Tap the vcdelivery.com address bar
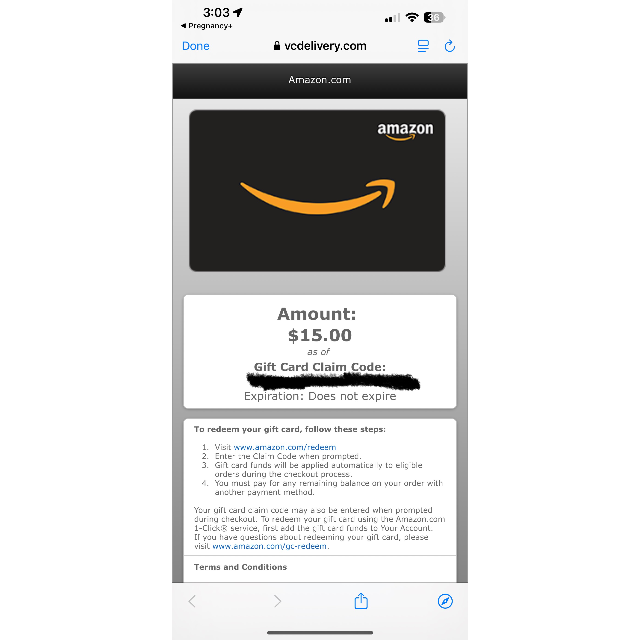 point(320,46)
